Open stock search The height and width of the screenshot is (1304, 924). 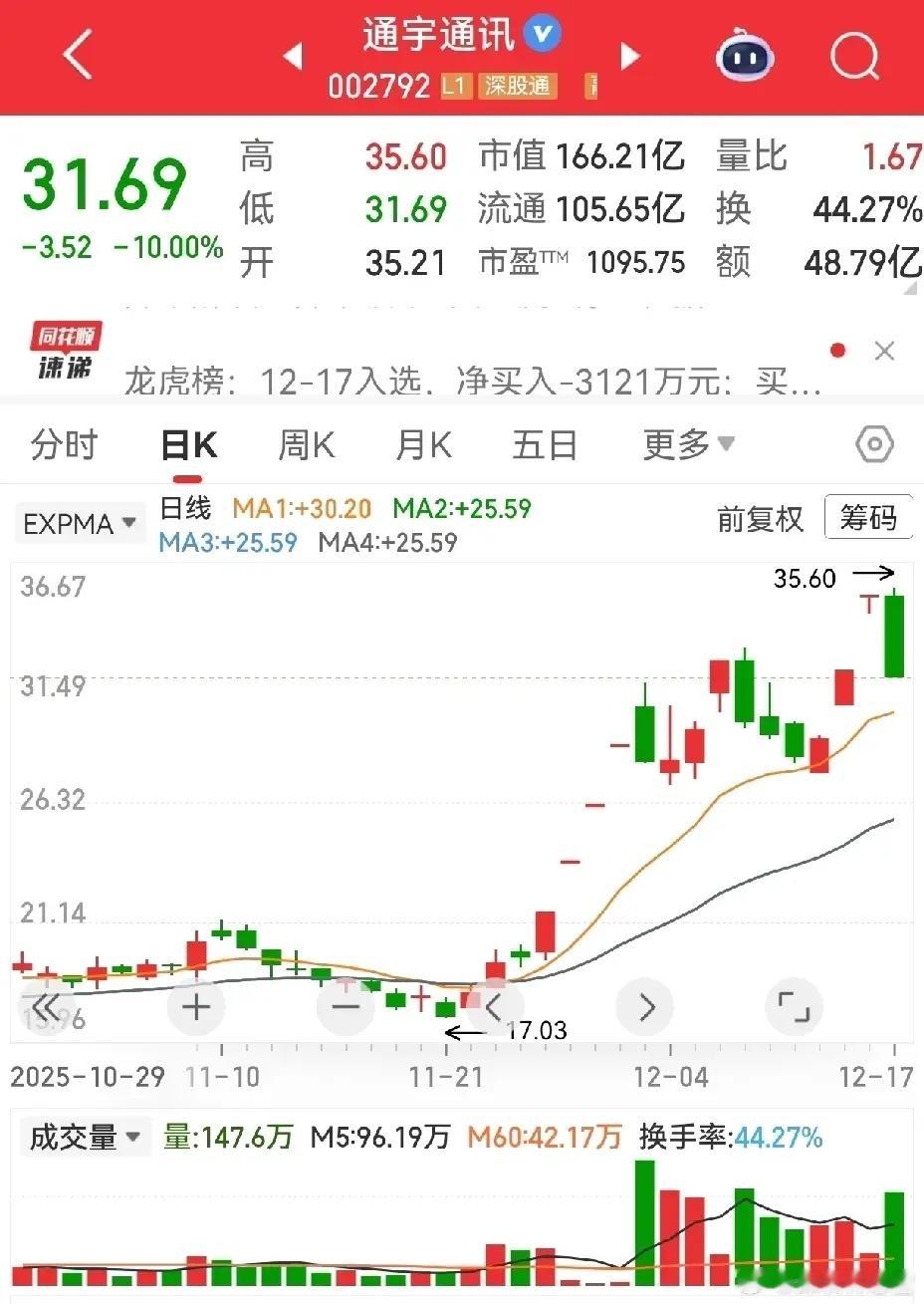coord(855,55)
